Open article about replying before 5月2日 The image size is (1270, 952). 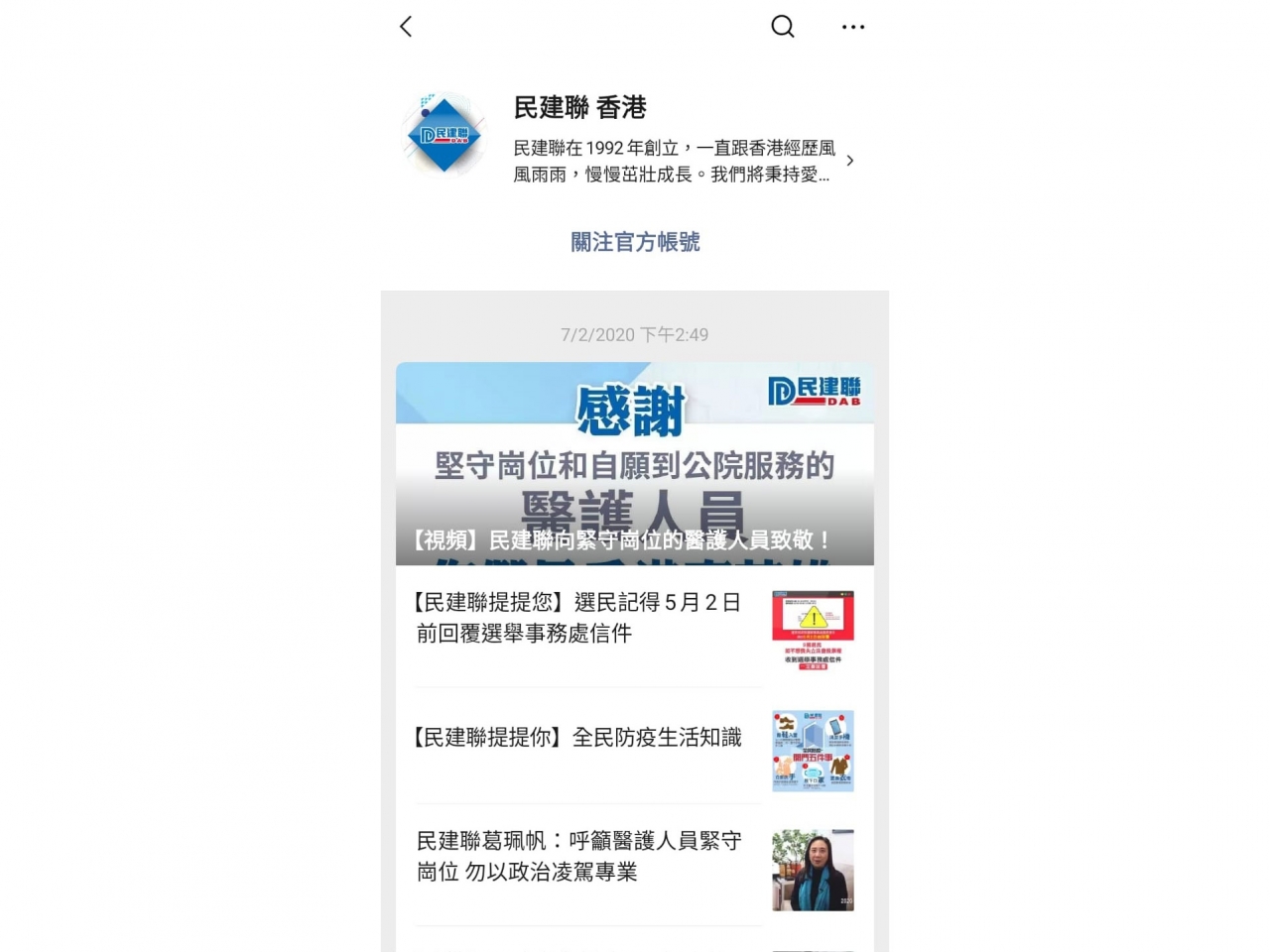pyautogui.click(x=580, y=618)
